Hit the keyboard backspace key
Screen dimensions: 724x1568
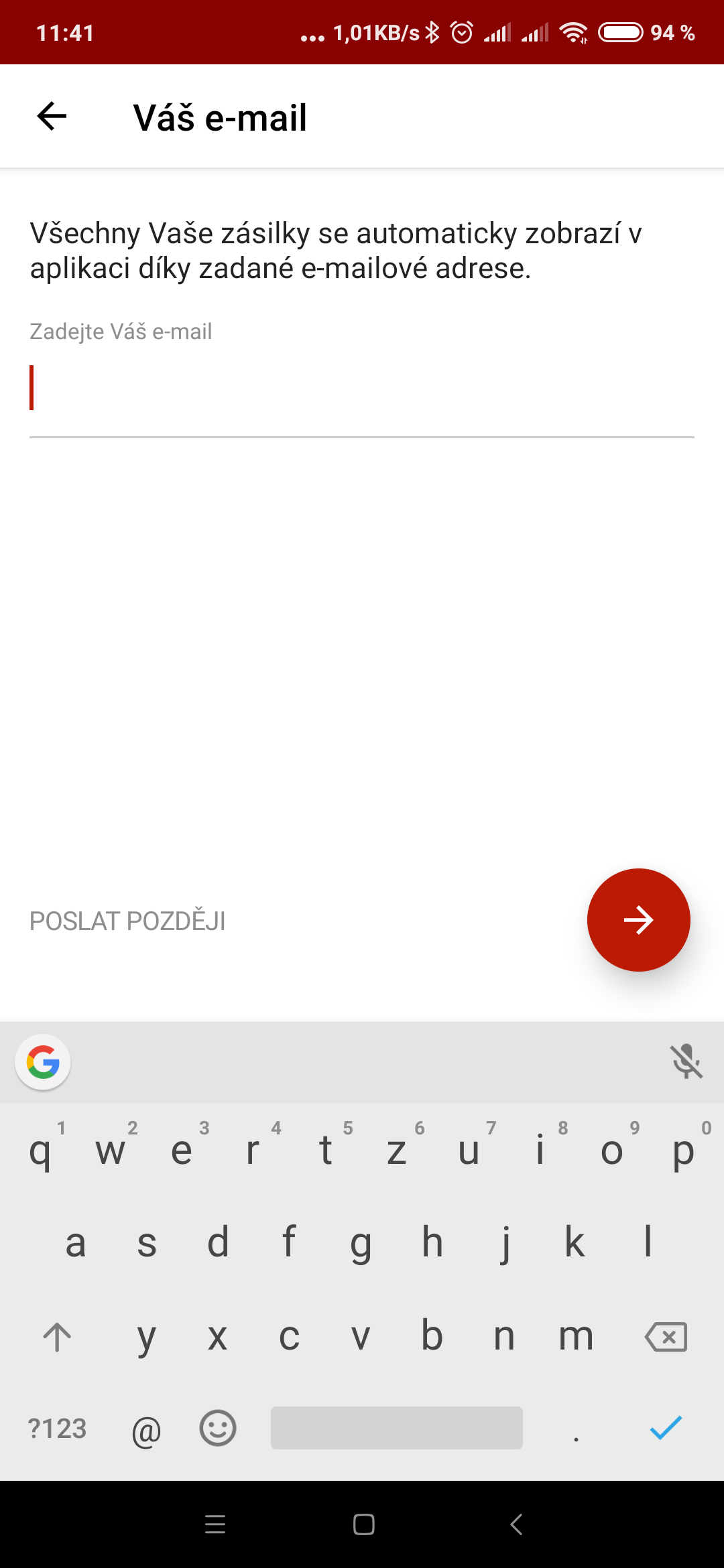(x=666, y=1337)
